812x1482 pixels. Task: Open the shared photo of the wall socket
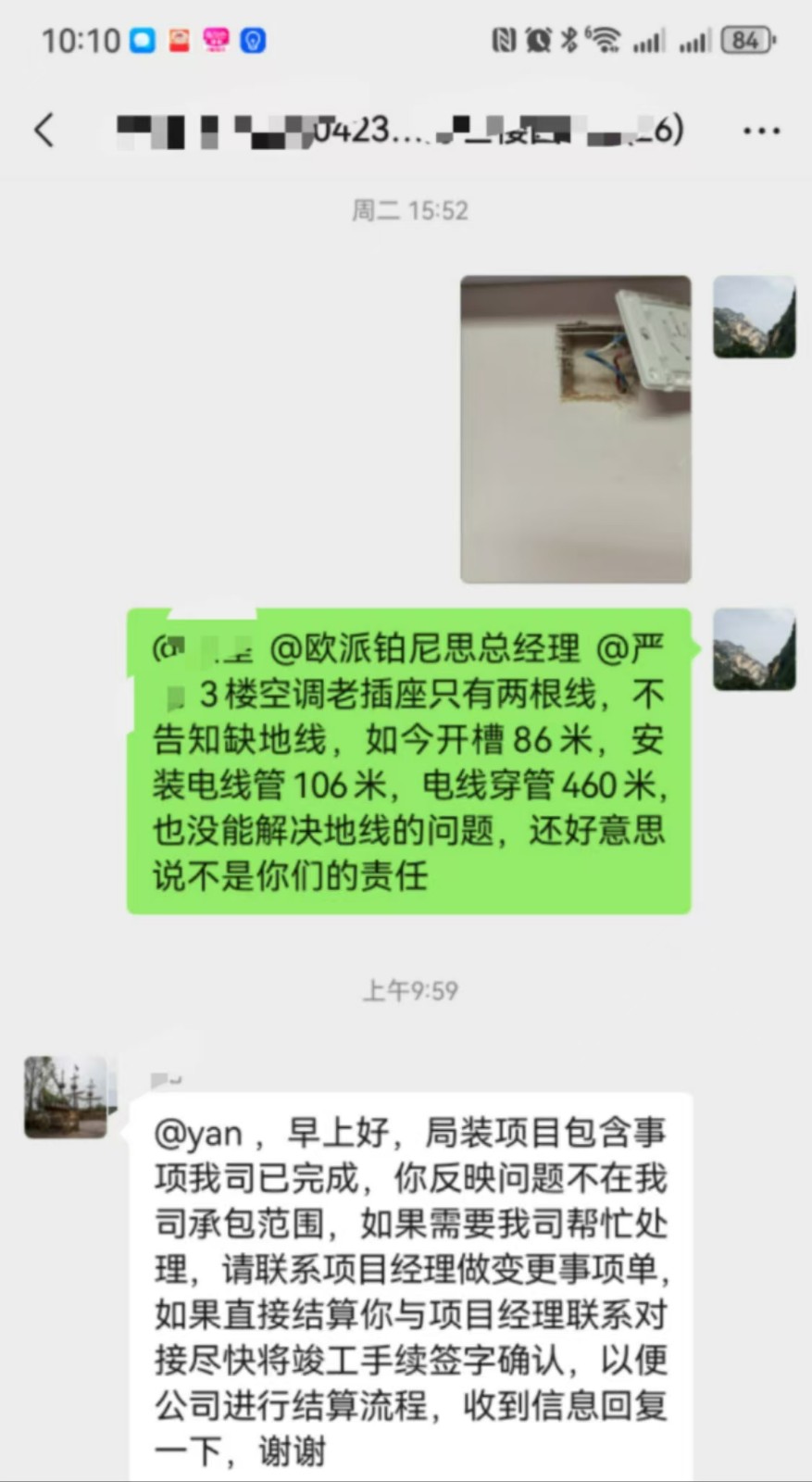575,429
